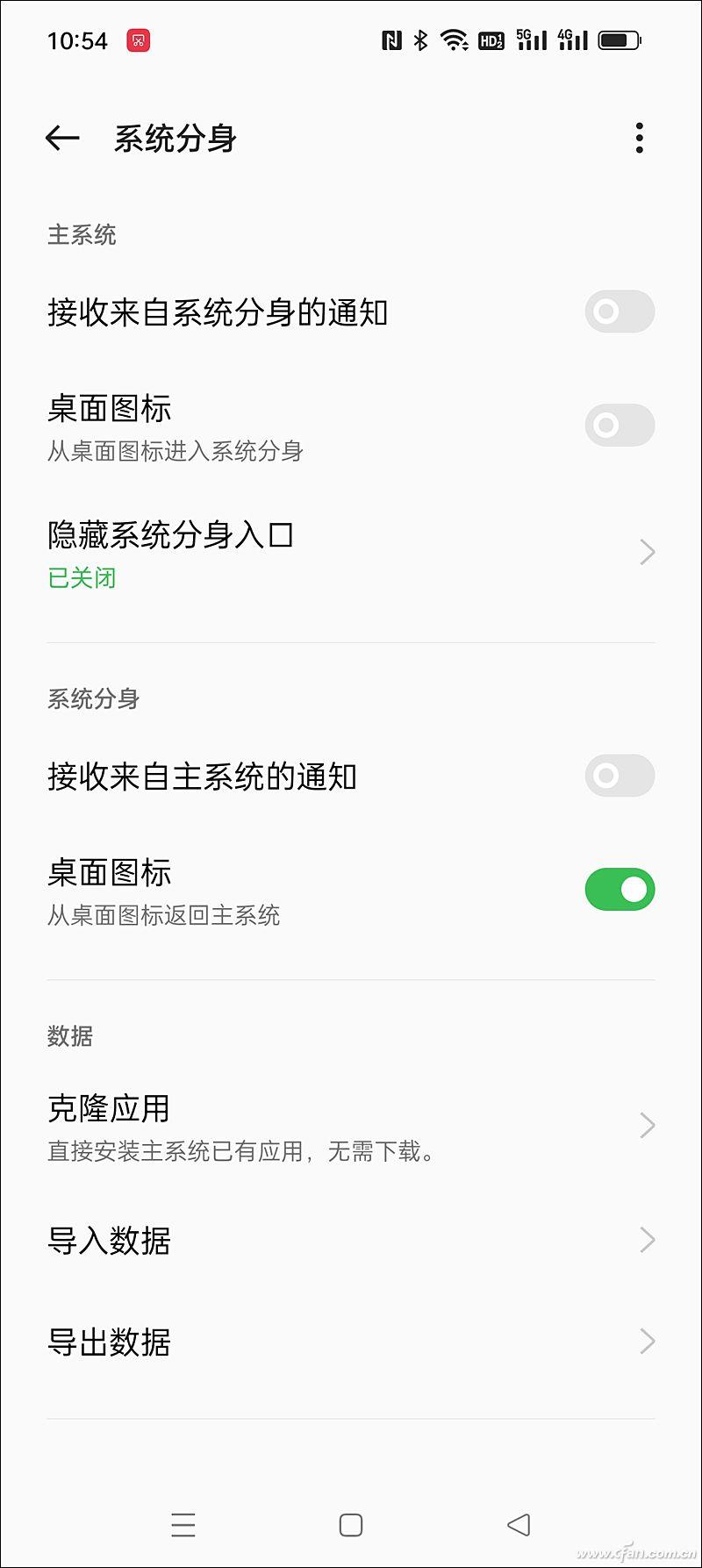Image resolution: width=702 pixels, height=1568 pixels.
Task: Tap the Bluetooth status icon
Action: click(x=421, y=39)
